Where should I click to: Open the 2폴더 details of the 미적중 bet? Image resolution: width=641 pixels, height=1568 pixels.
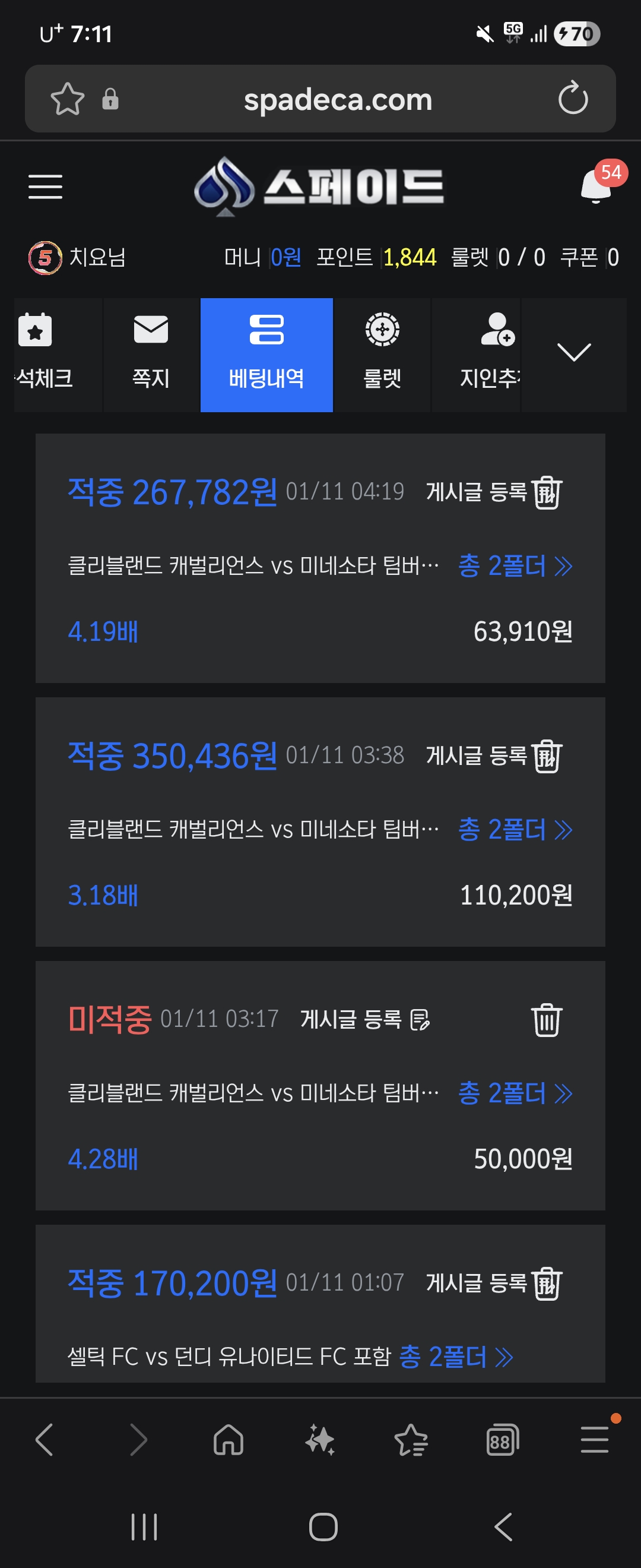tap(515, 1093)
